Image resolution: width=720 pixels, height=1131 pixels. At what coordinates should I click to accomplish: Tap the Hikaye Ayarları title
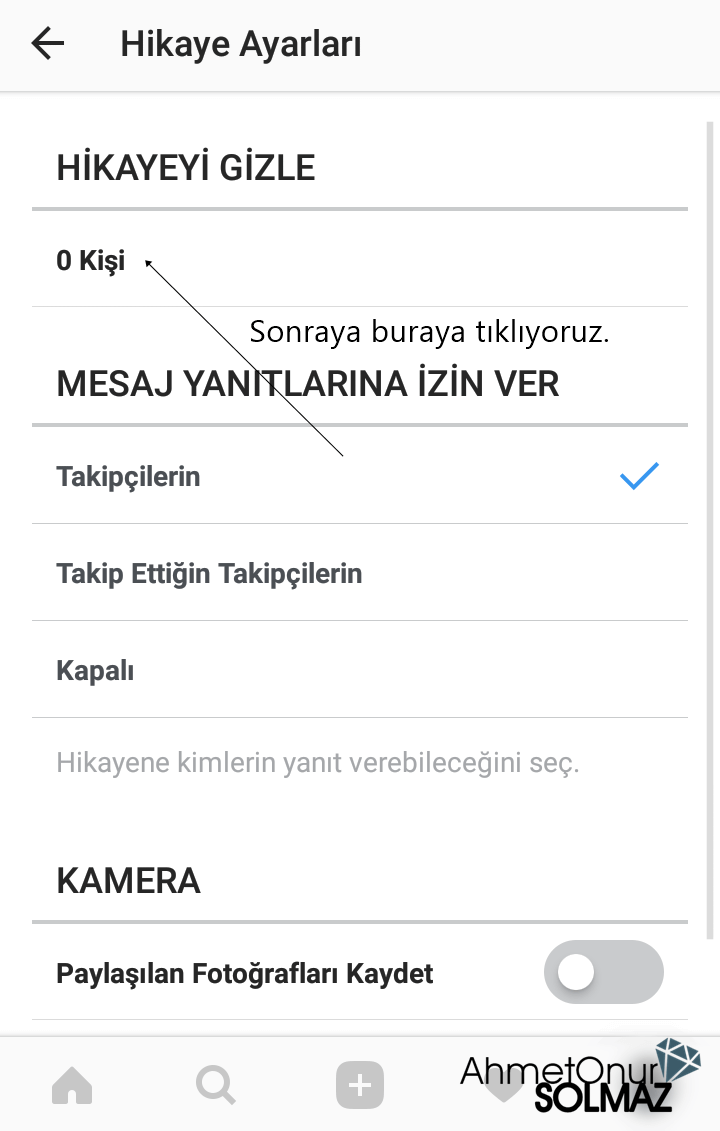point(240,43)
